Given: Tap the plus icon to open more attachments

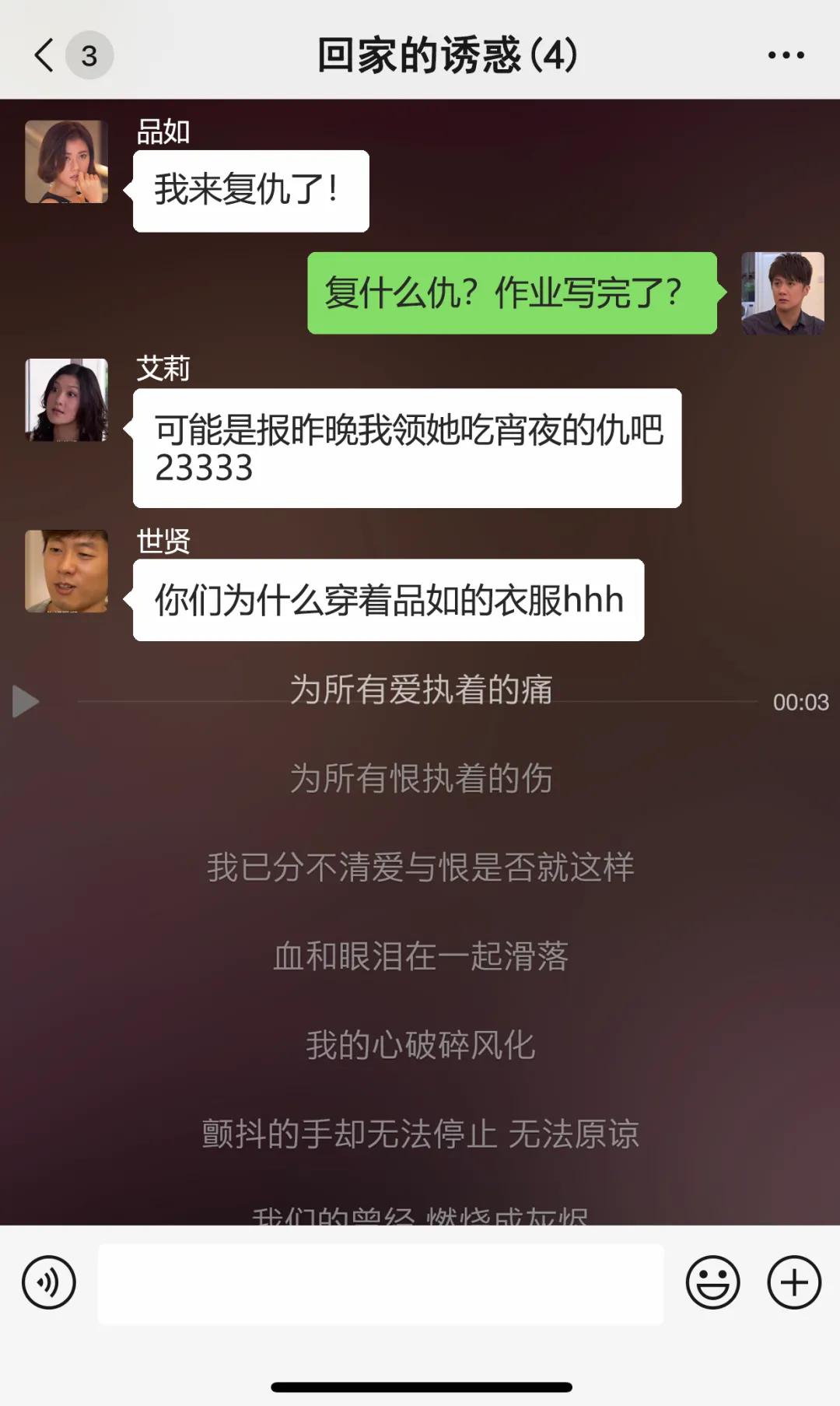Looking at the screenshot, I should point(793,1280).
